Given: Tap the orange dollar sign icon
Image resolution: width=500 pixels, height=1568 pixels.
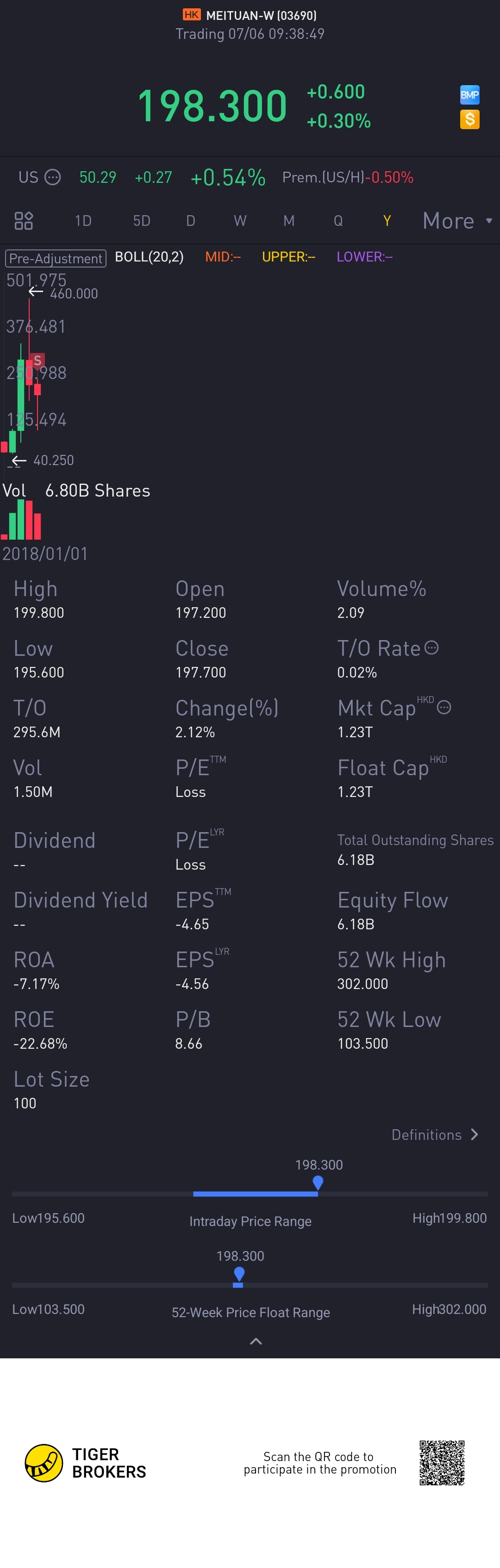Looking at the screenshot, I should click(469, 119).
